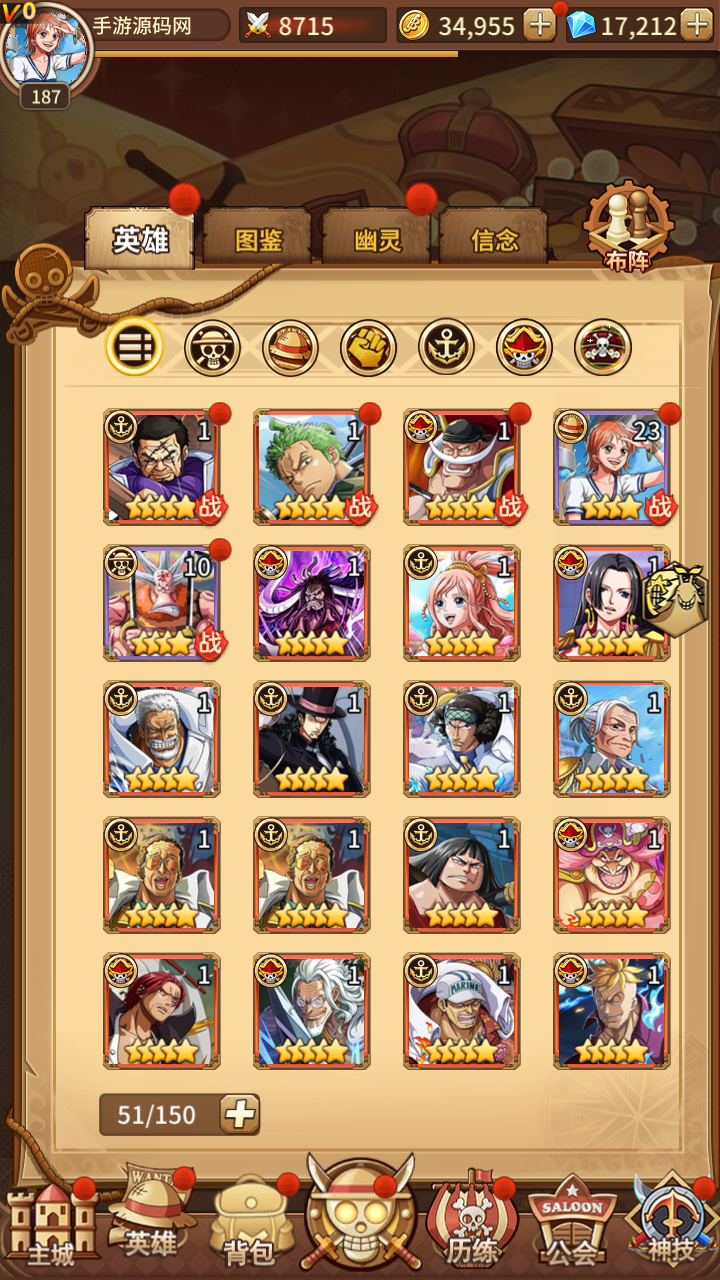Select the show-all list filter icon

click(134, 347)
